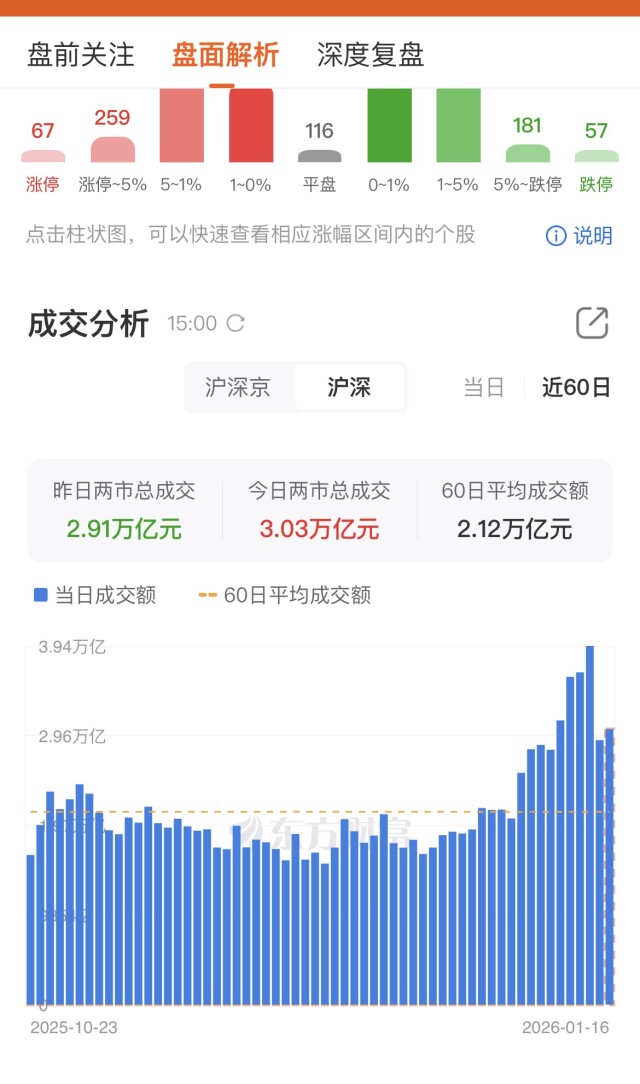View stocks in 5%~跌停 range
This screenshot has width=640, height=1084.
pos(527,152)
